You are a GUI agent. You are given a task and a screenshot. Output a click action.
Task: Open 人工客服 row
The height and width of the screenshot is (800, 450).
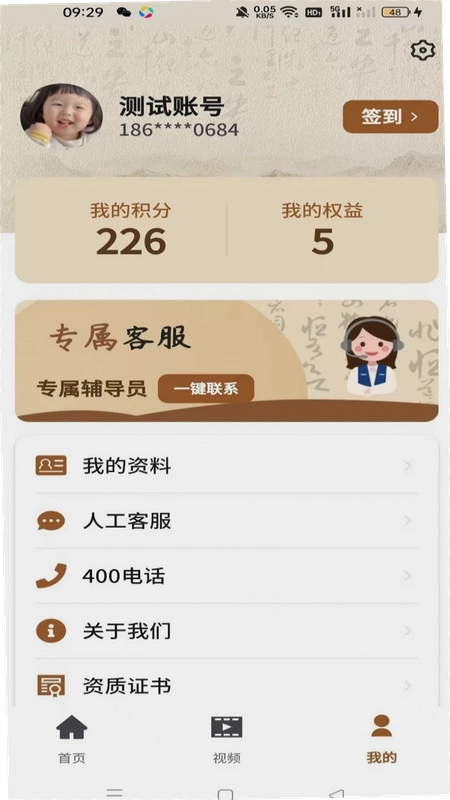click(227, 521)
